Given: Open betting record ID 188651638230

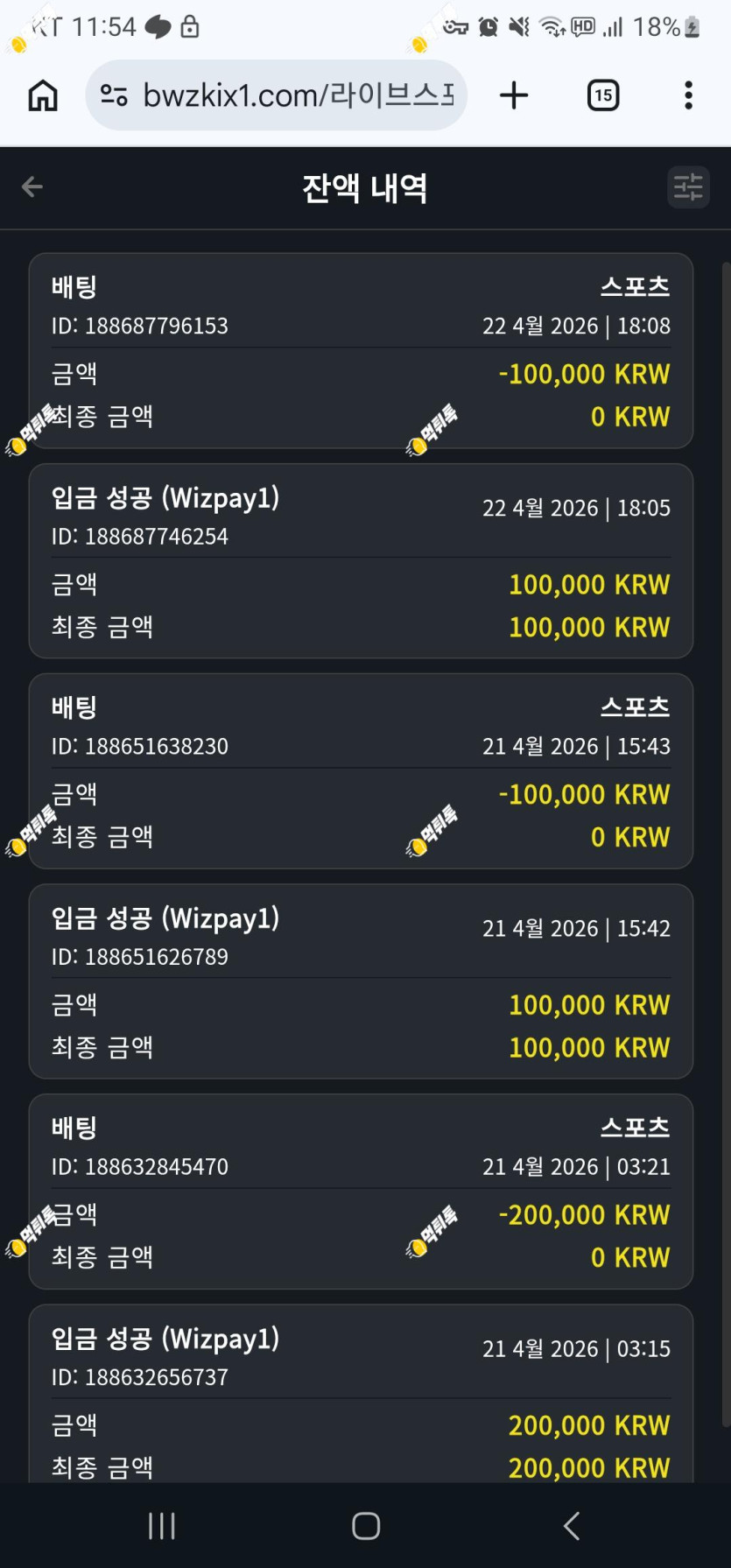Looking at the screenshot, I should point(361,771).
